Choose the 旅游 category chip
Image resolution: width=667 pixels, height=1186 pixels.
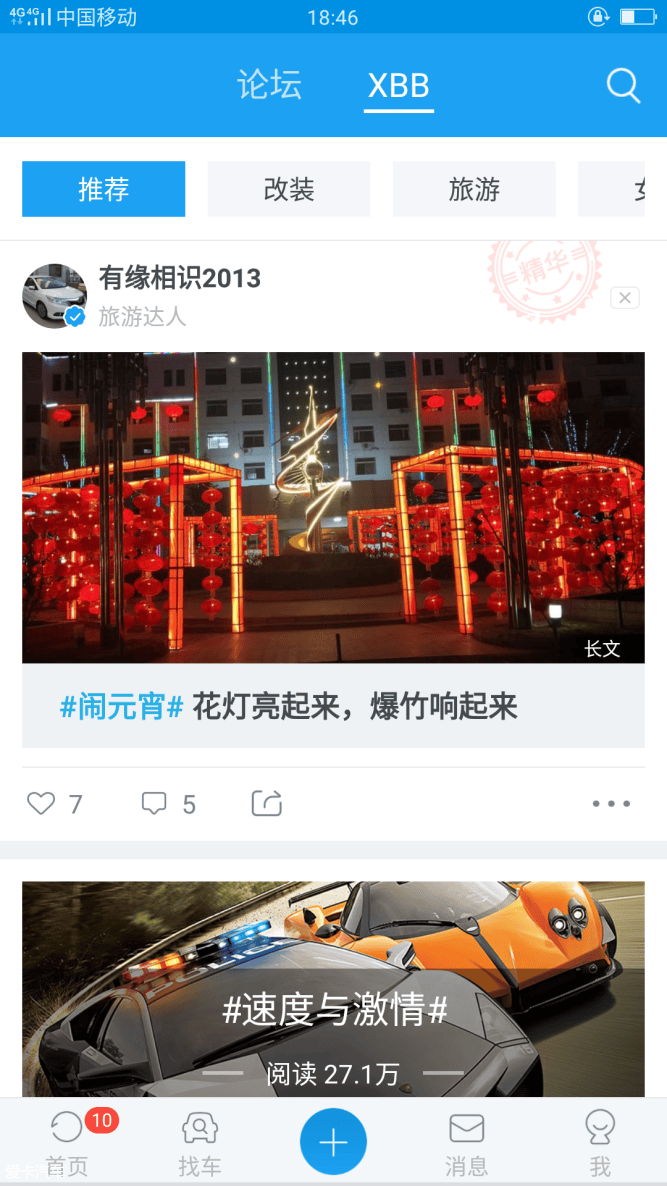pos(474,189)
